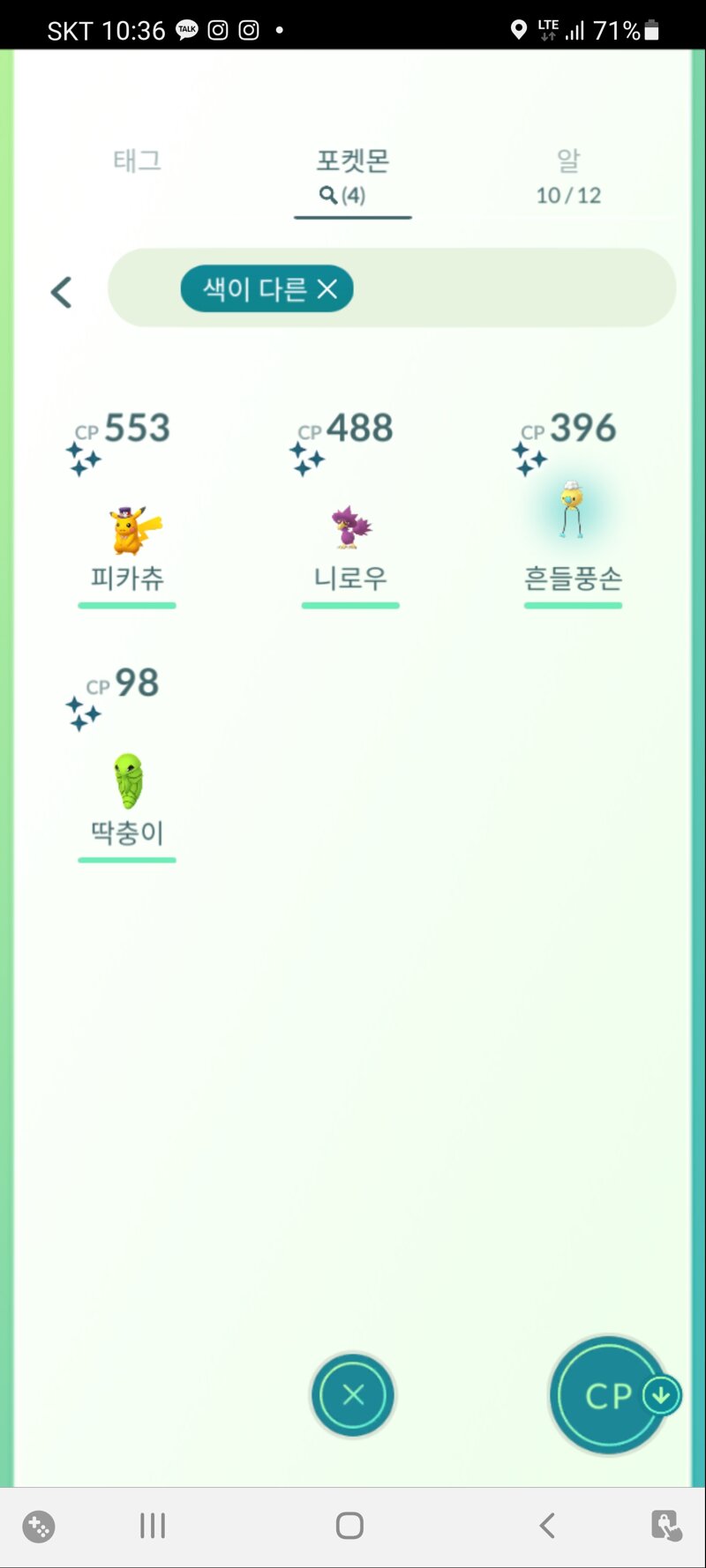Switch to the 알 eggs tab

[x=568, y=175]
